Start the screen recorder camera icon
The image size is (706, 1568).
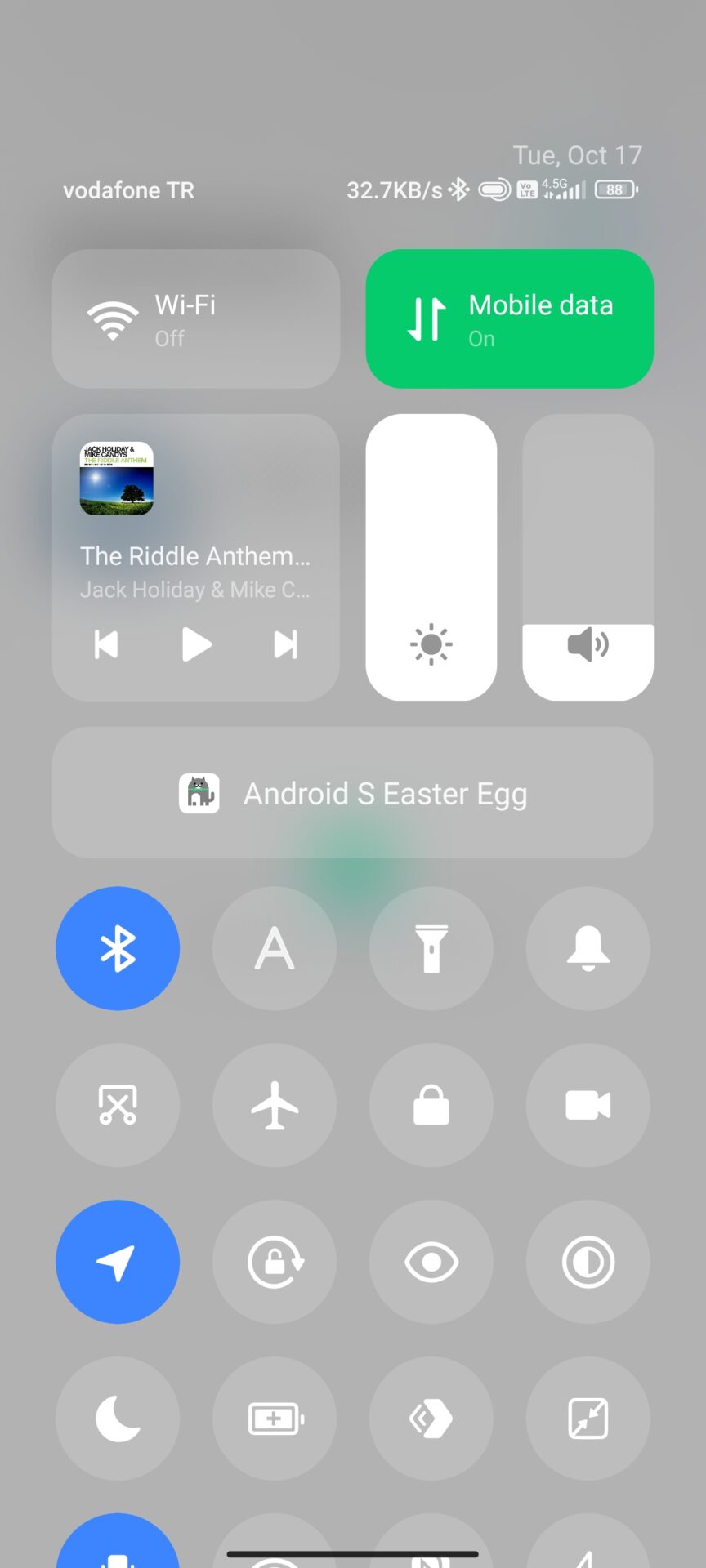point(588,1105)
